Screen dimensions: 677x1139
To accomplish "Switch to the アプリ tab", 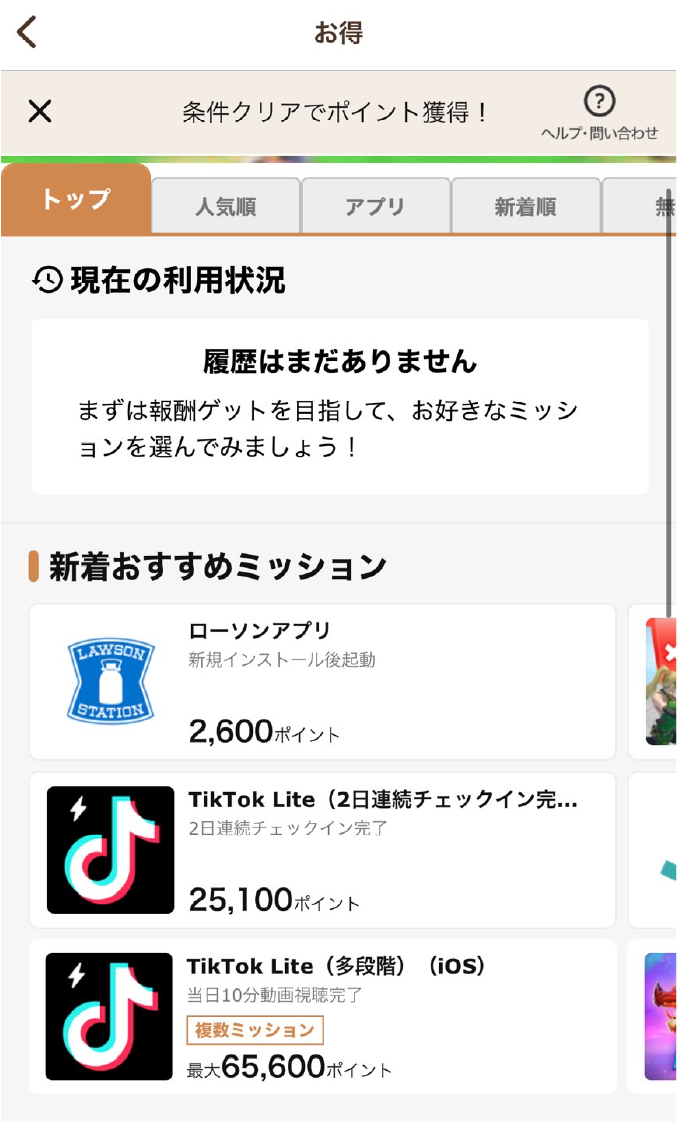I will (x=375, y=207).
